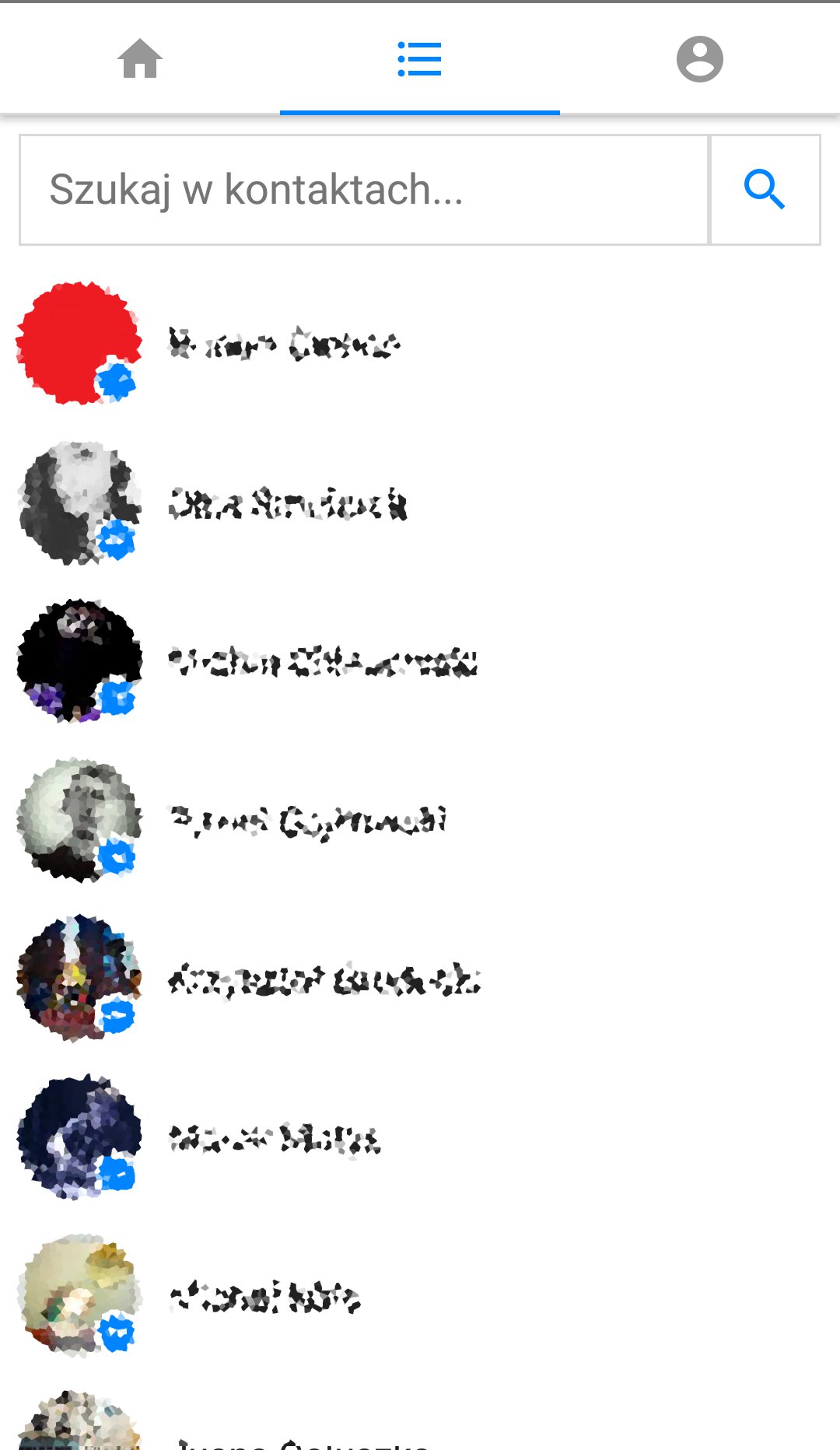Viewport: 840px width, 1450px height.
Task: Open the contact with pale yellow avatar
Action: click(x=264, y=1297)
